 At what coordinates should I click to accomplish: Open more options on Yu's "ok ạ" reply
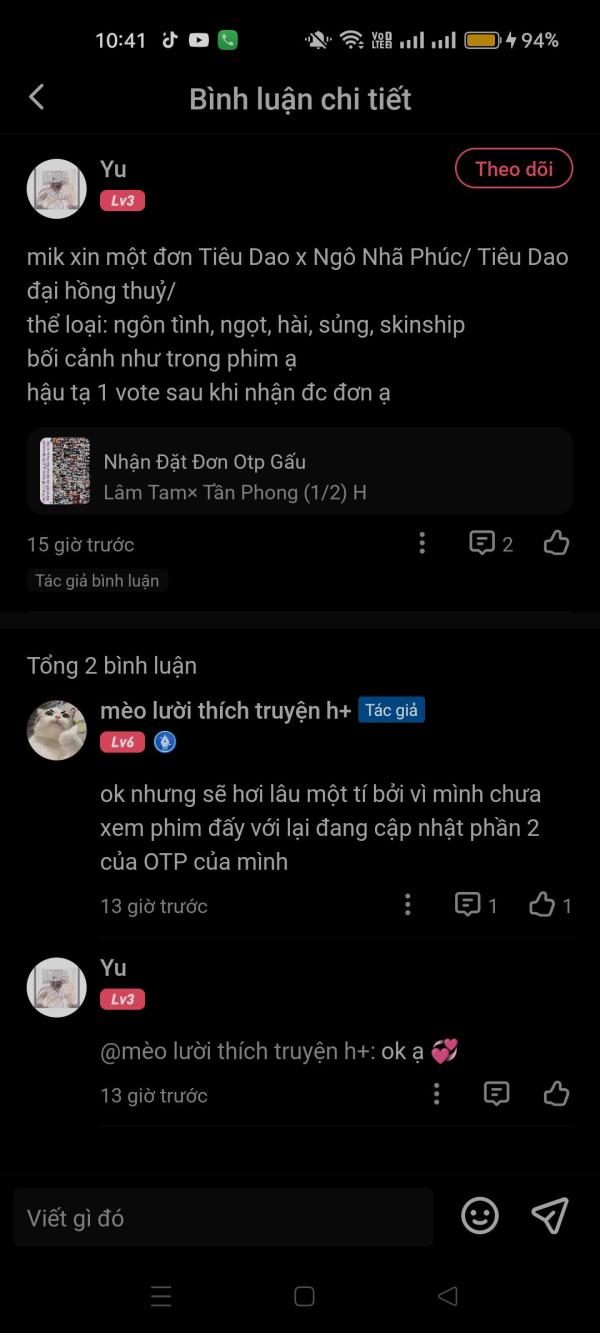coord(436,1094)
